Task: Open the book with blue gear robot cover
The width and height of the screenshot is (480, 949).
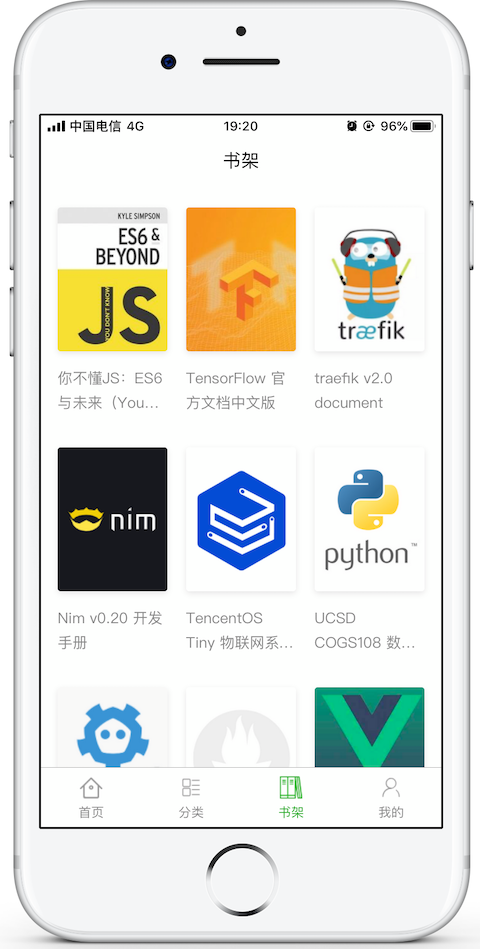Action: click(113, 727)
